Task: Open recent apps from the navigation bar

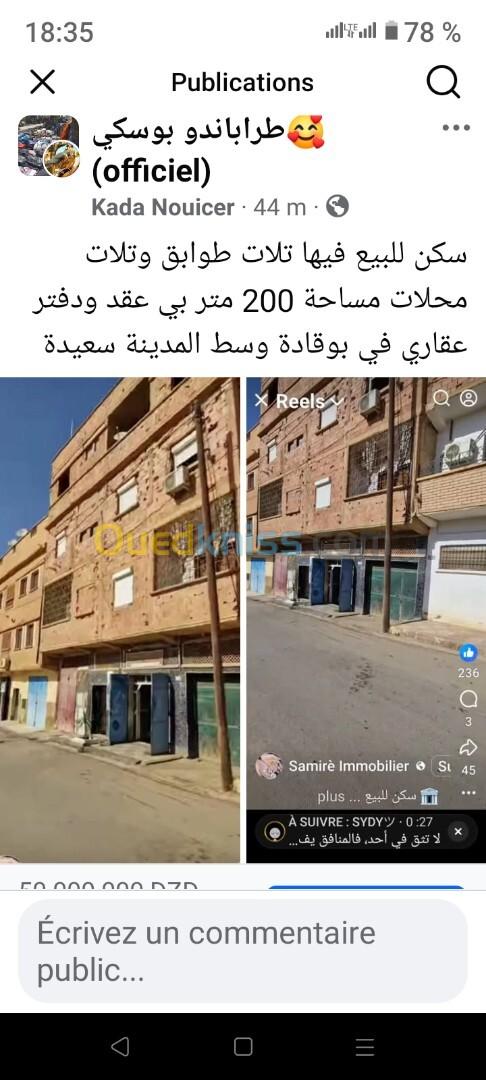Action: (366, 1046)
